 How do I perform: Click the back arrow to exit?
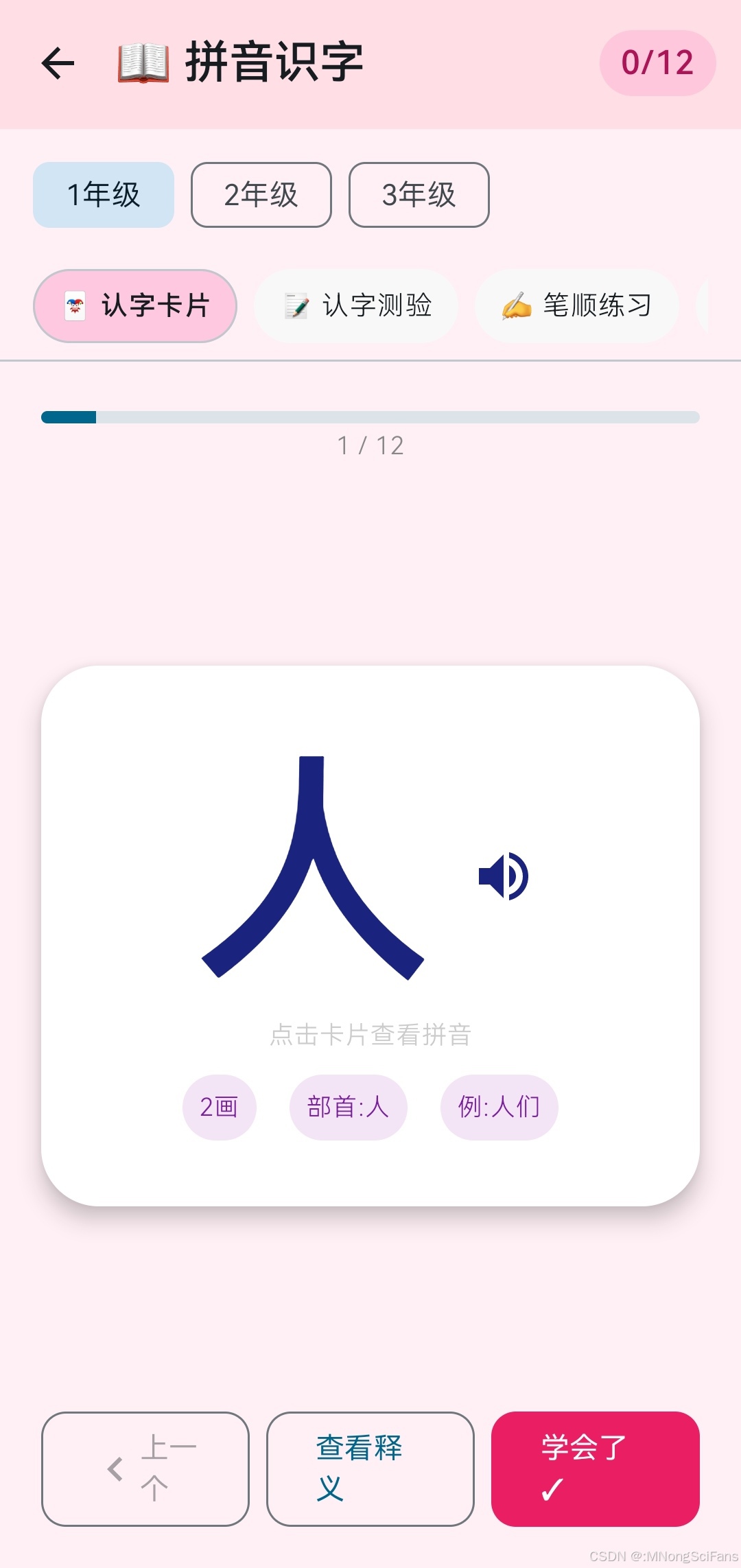point(58,63)
